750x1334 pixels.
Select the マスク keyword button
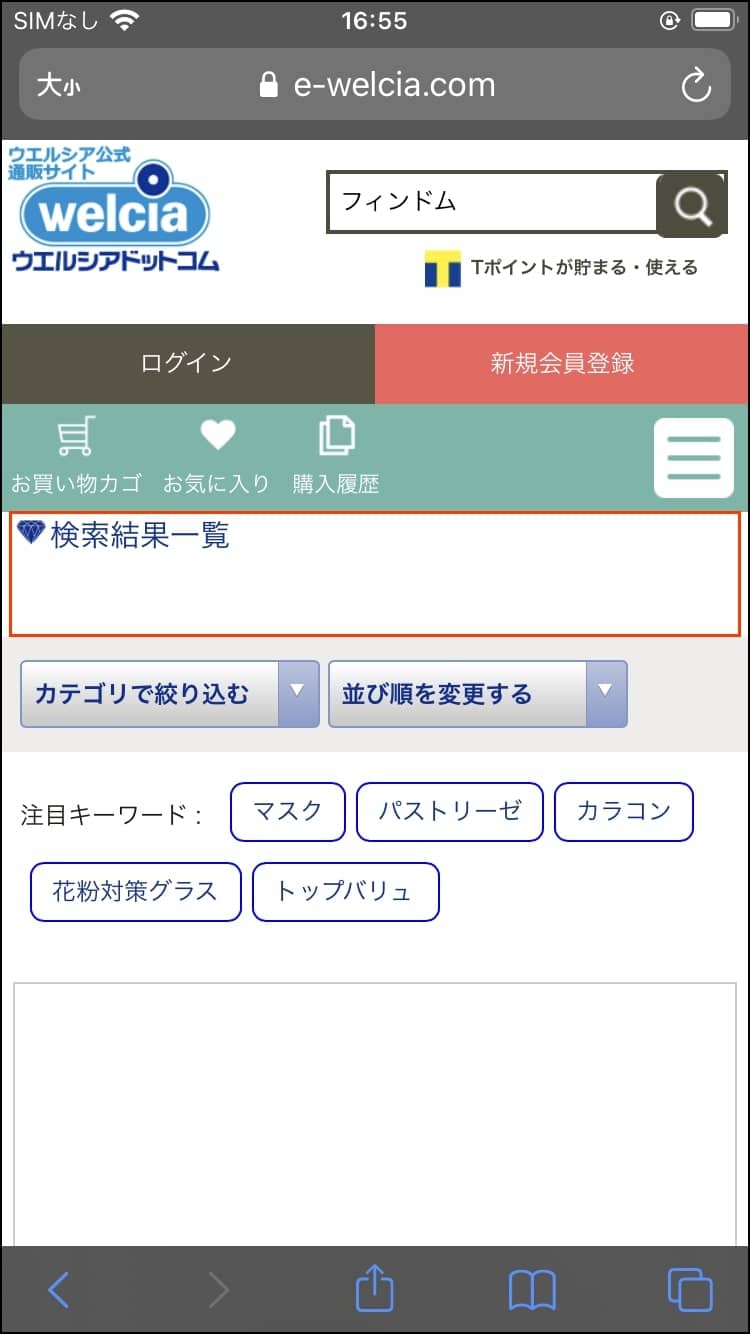(x=287, y=812)
